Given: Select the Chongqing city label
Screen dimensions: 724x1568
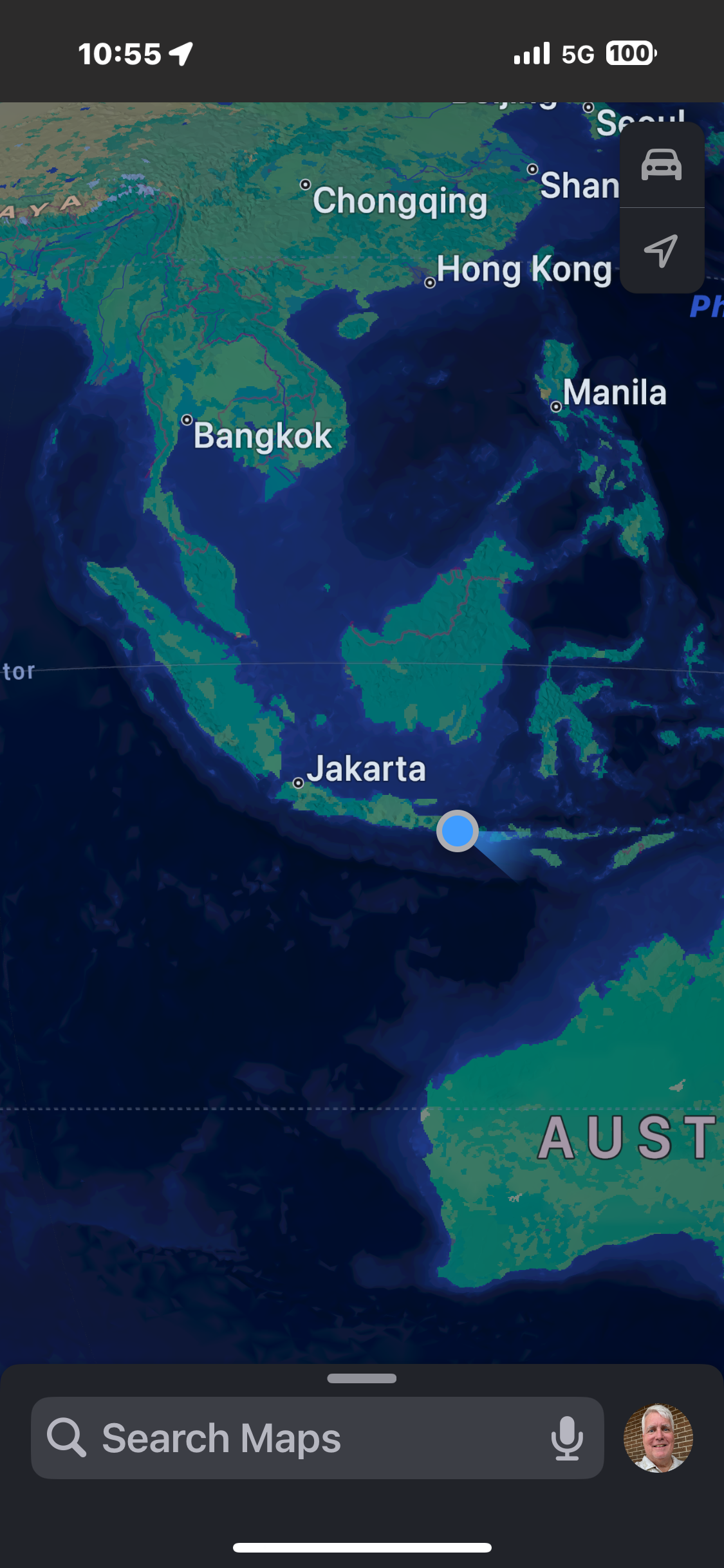Looking at the screenshot, I should [x=399, y=200].
